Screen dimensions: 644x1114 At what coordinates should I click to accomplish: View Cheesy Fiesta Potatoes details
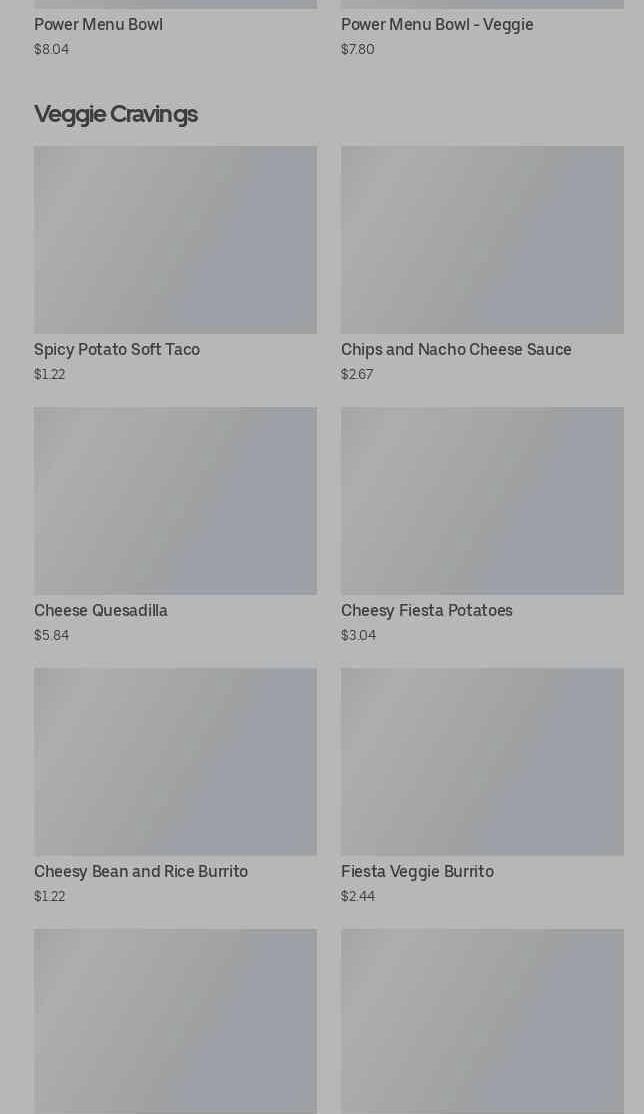pyautogui.click(x=482, y=502)
